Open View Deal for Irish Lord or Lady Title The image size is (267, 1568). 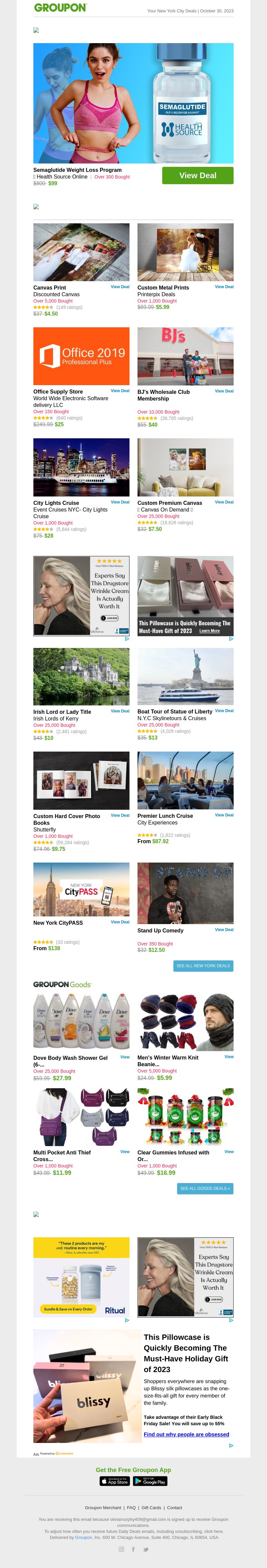tap(120, 711)
